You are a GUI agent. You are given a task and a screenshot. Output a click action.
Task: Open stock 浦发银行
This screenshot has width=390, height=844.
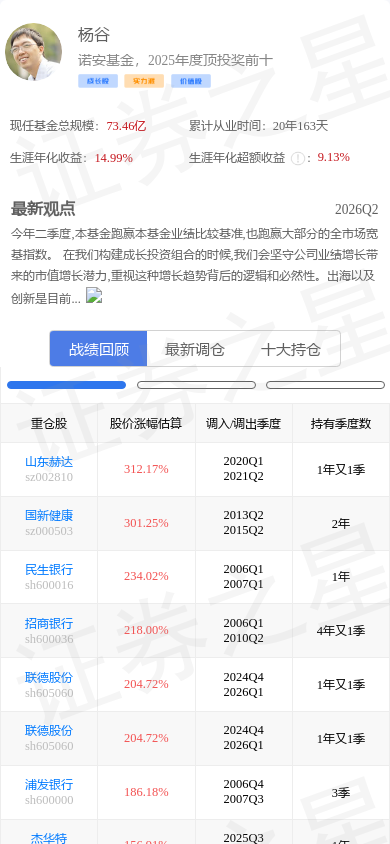(49, 785)
